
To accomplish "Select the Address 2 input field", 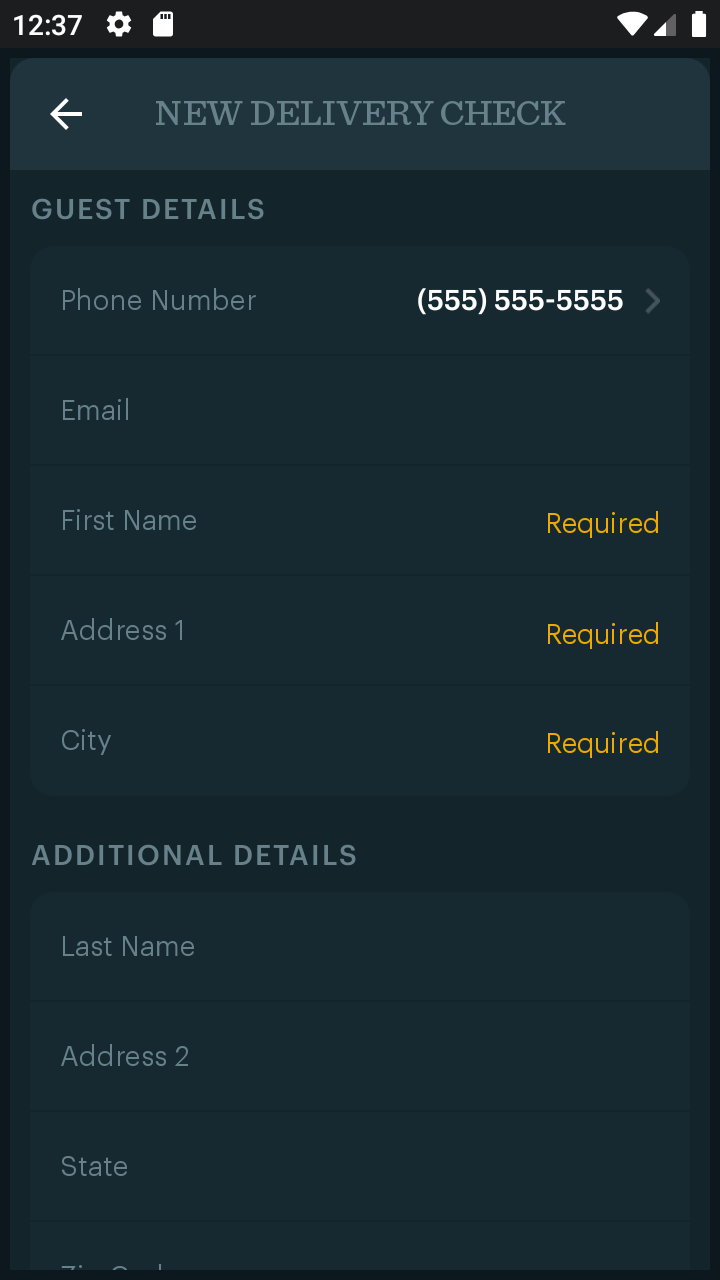I will click(x=360, y=1056).
